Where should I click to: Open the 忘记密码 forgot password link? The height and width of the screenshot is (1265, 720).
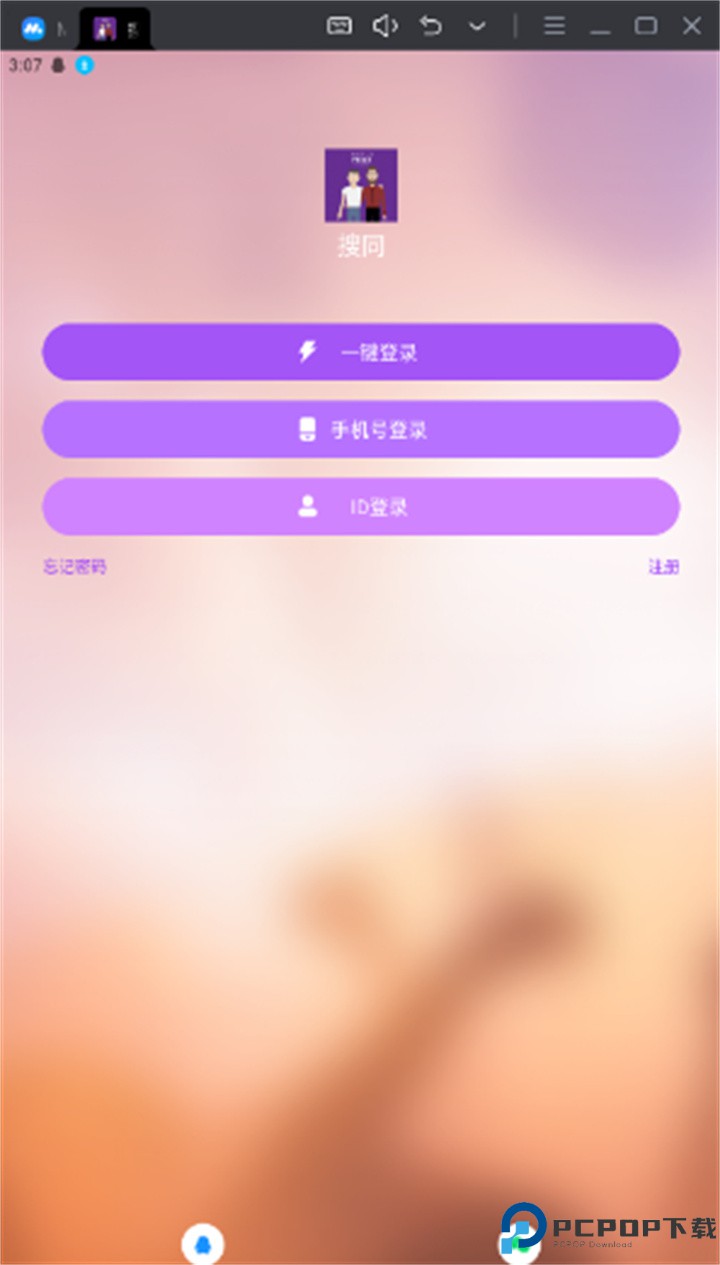(x=74, y=567)
